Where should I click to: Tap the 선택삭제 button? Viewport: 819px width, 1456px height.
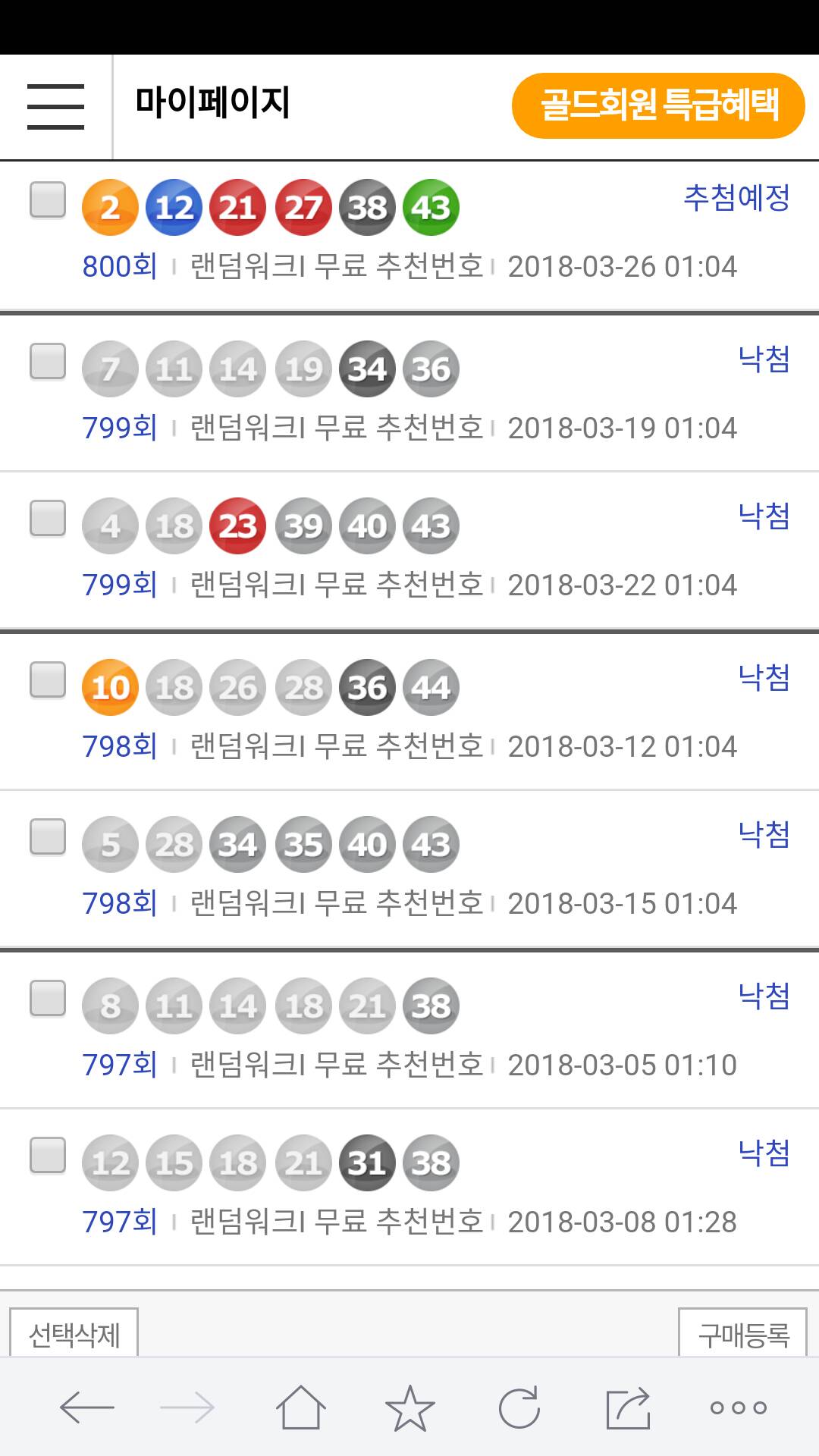(74, 1335)
